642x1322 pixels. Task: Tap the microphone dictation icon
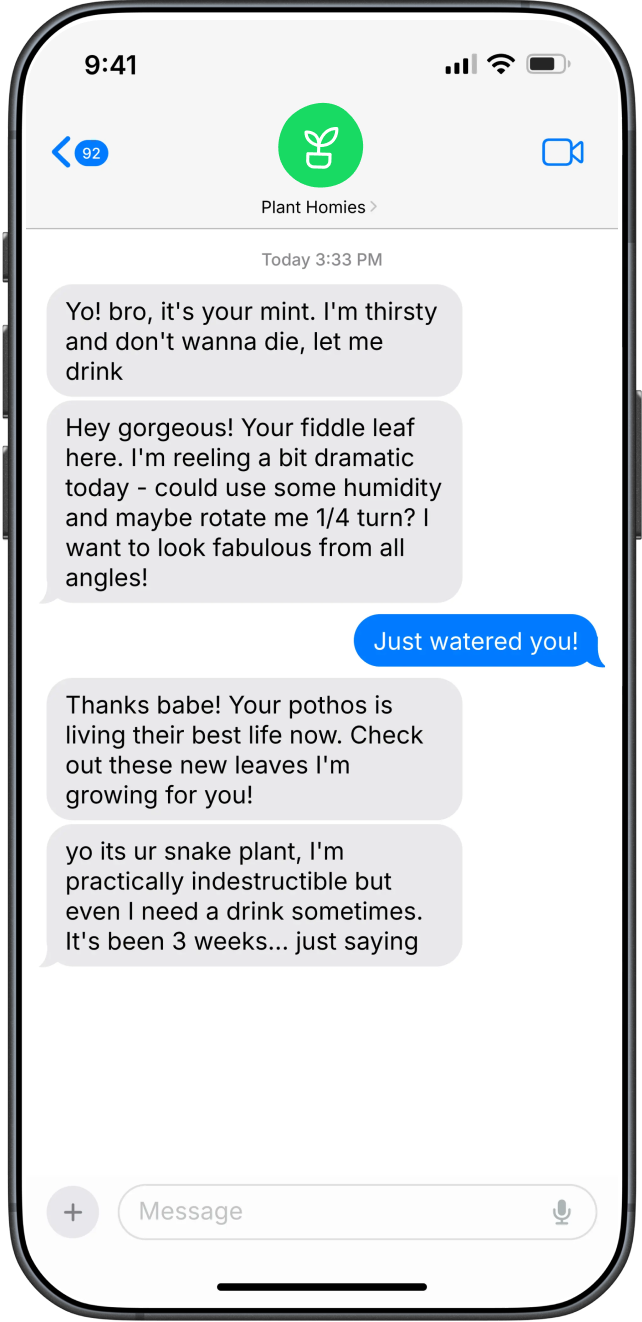pos(562,1212)
